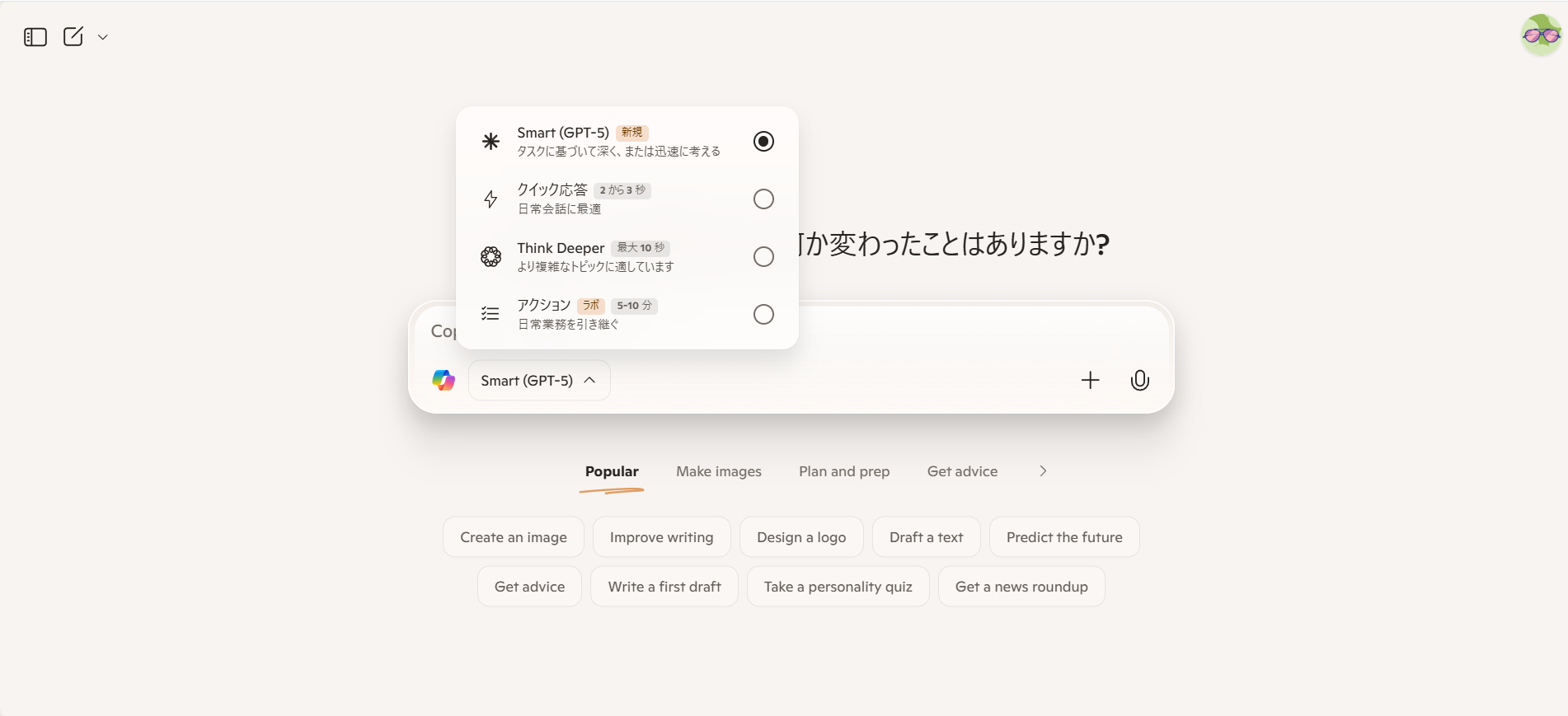Viewport: 1568px width, 716px height.
Task: Start voice input with the microphone
Action: click(1139, 380)
